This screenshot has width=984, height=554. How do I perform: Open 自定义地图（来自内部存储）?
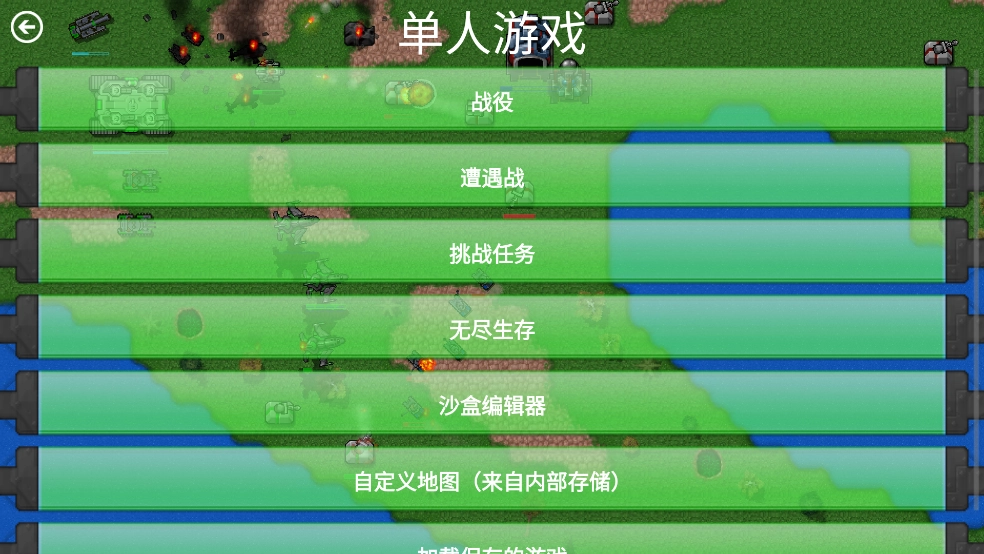click(x=492, y=481)
